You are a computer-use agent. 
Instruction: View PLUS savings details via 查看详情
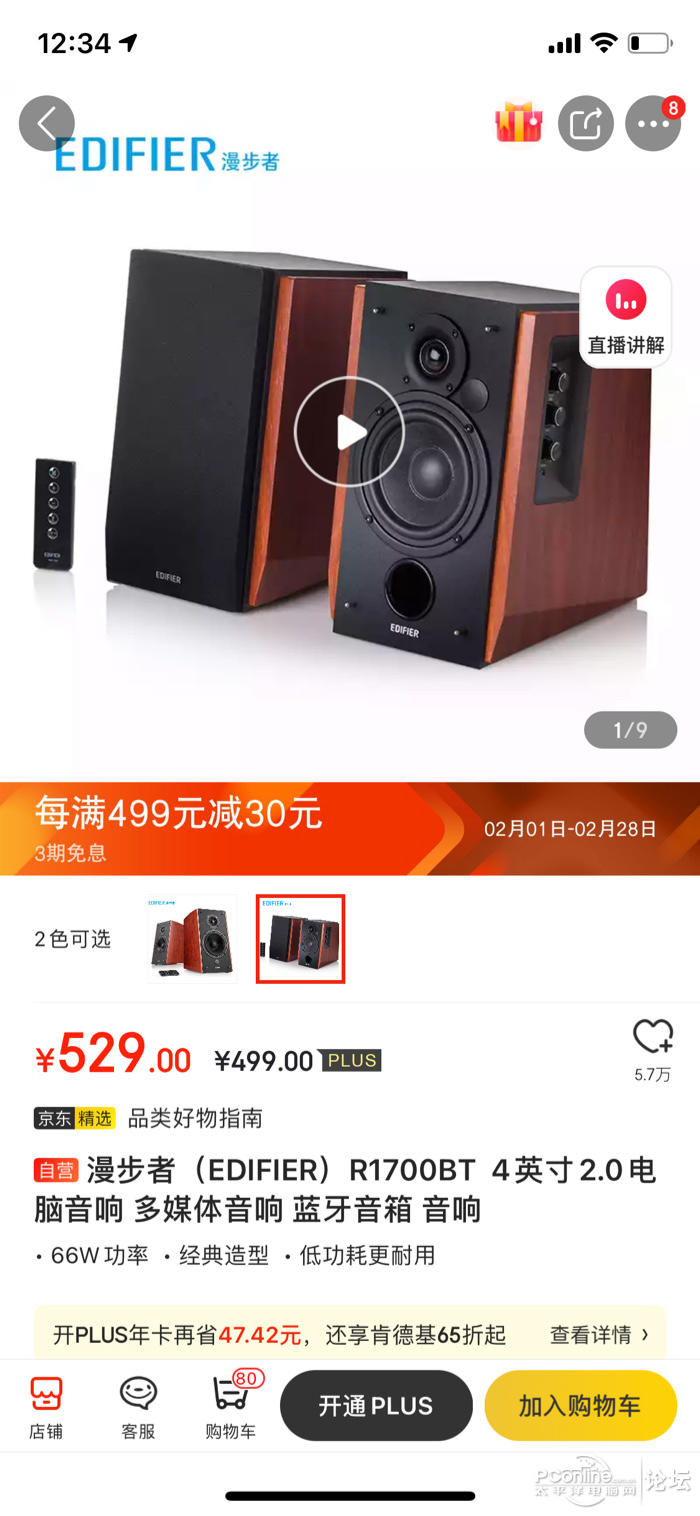click(599, 1334)
